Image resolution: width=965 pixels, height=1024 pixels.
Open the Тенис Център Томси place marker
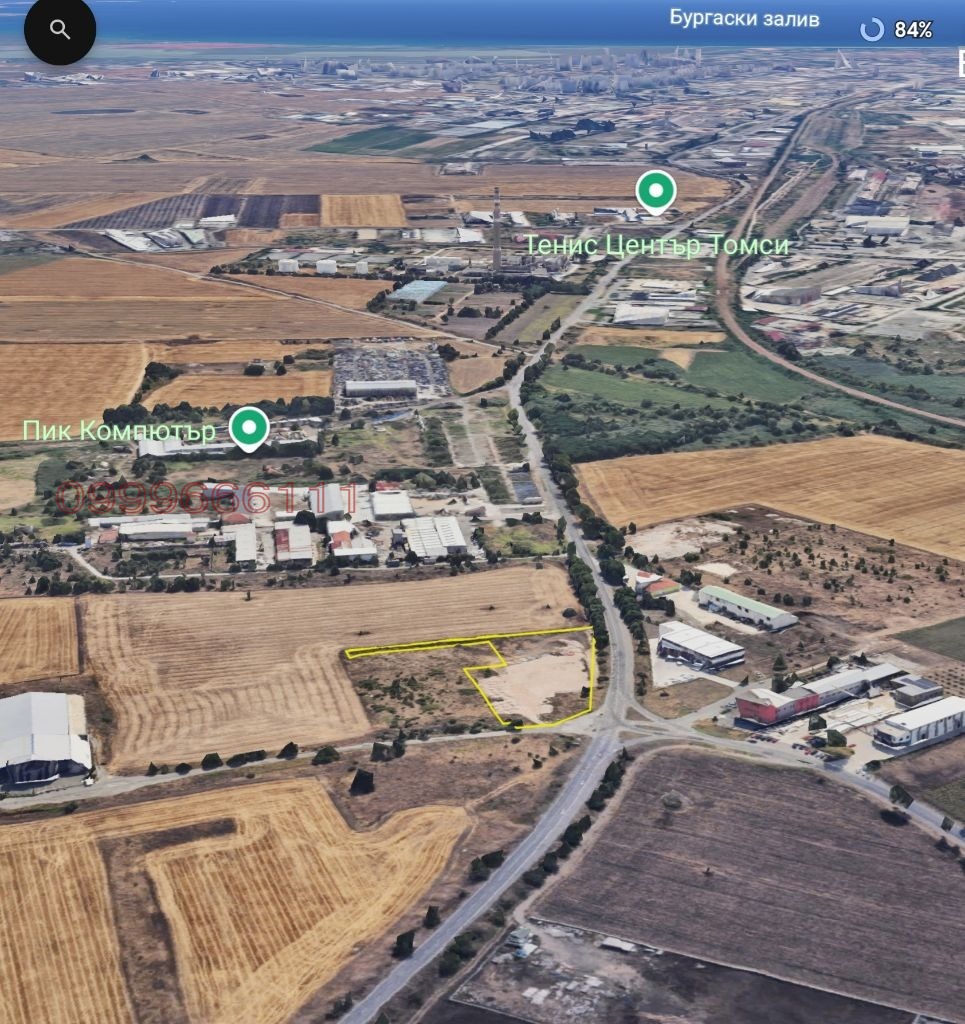click(x=655, y=191)
